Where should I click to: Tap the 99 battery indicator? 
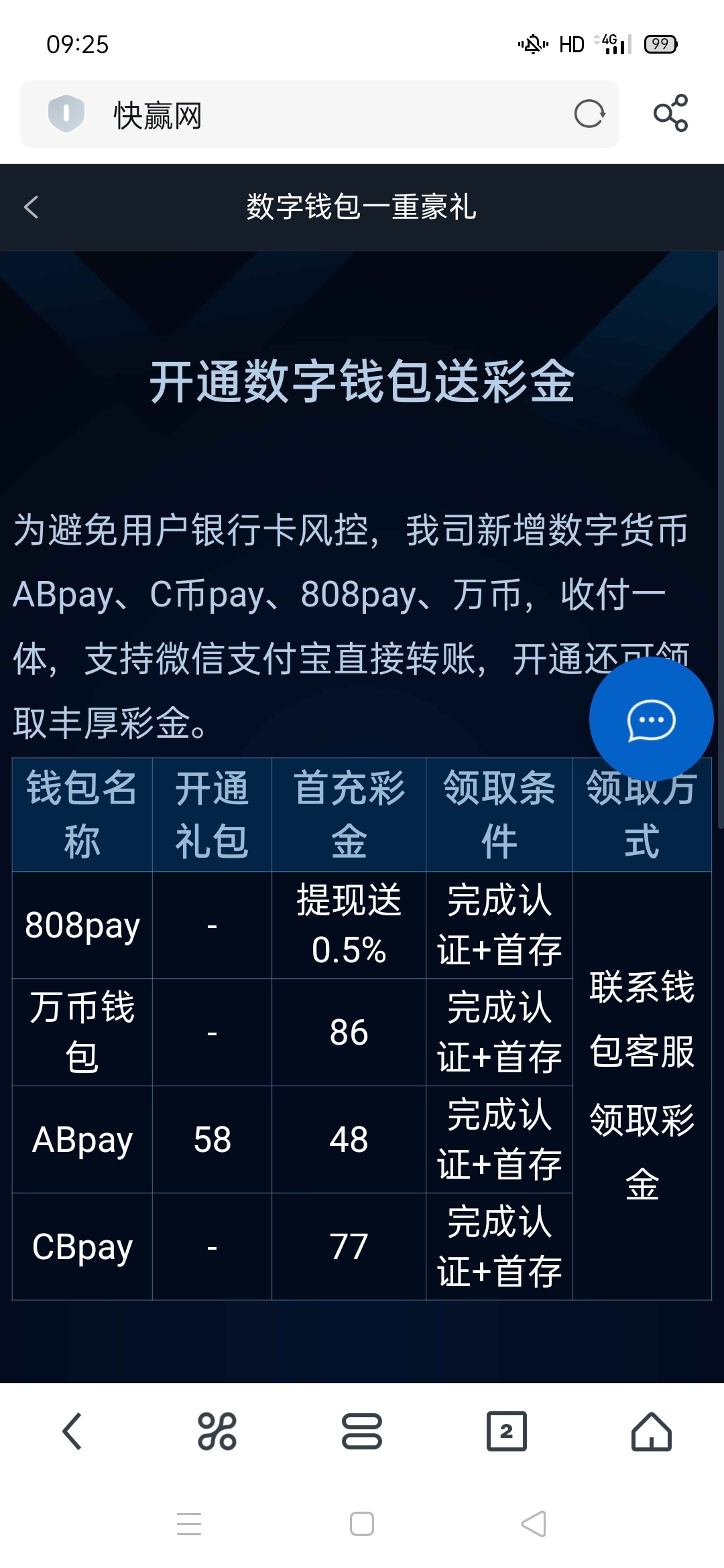click(660, 44)
